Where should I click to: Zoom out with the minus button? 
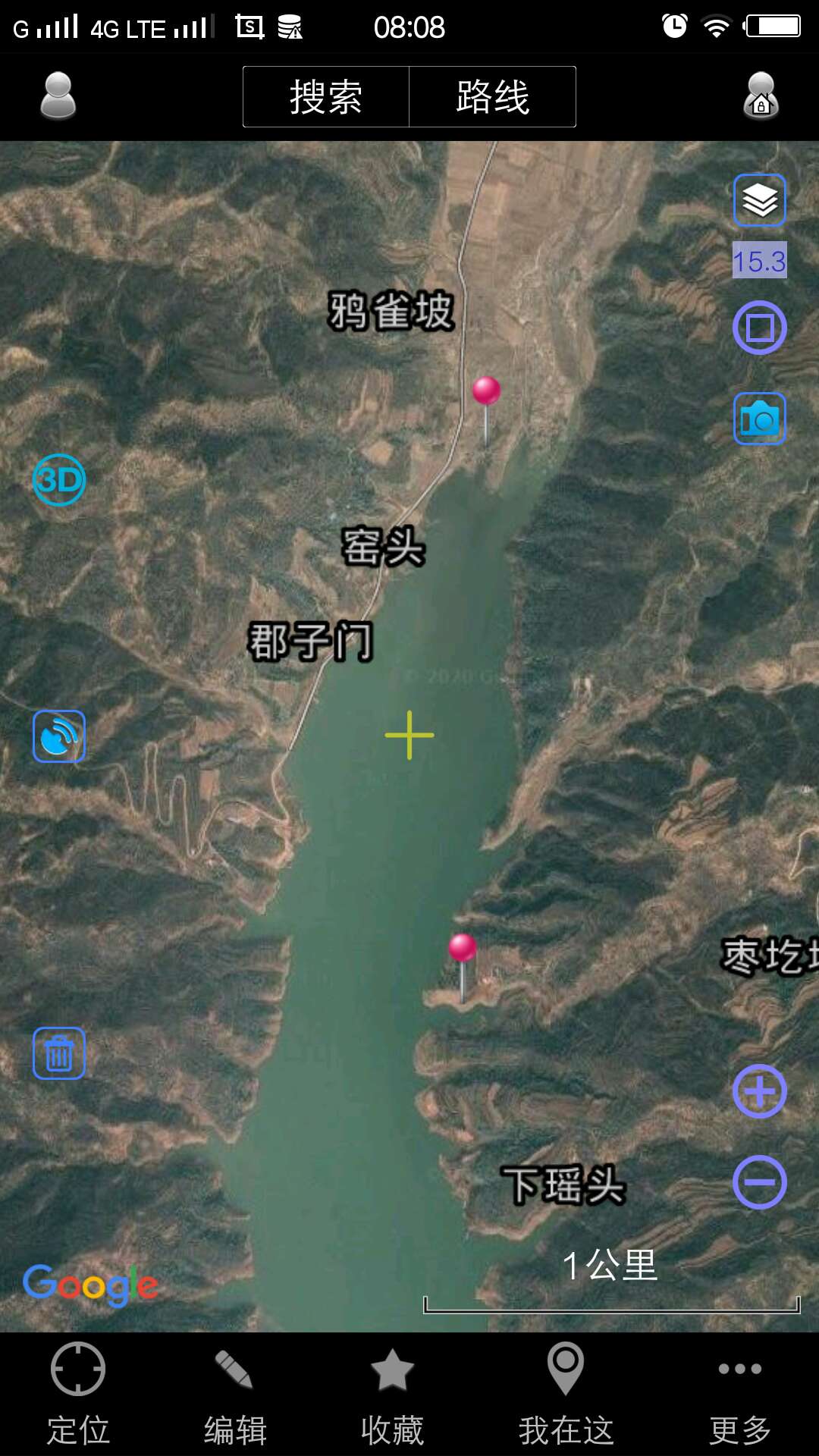[760, 1182]
